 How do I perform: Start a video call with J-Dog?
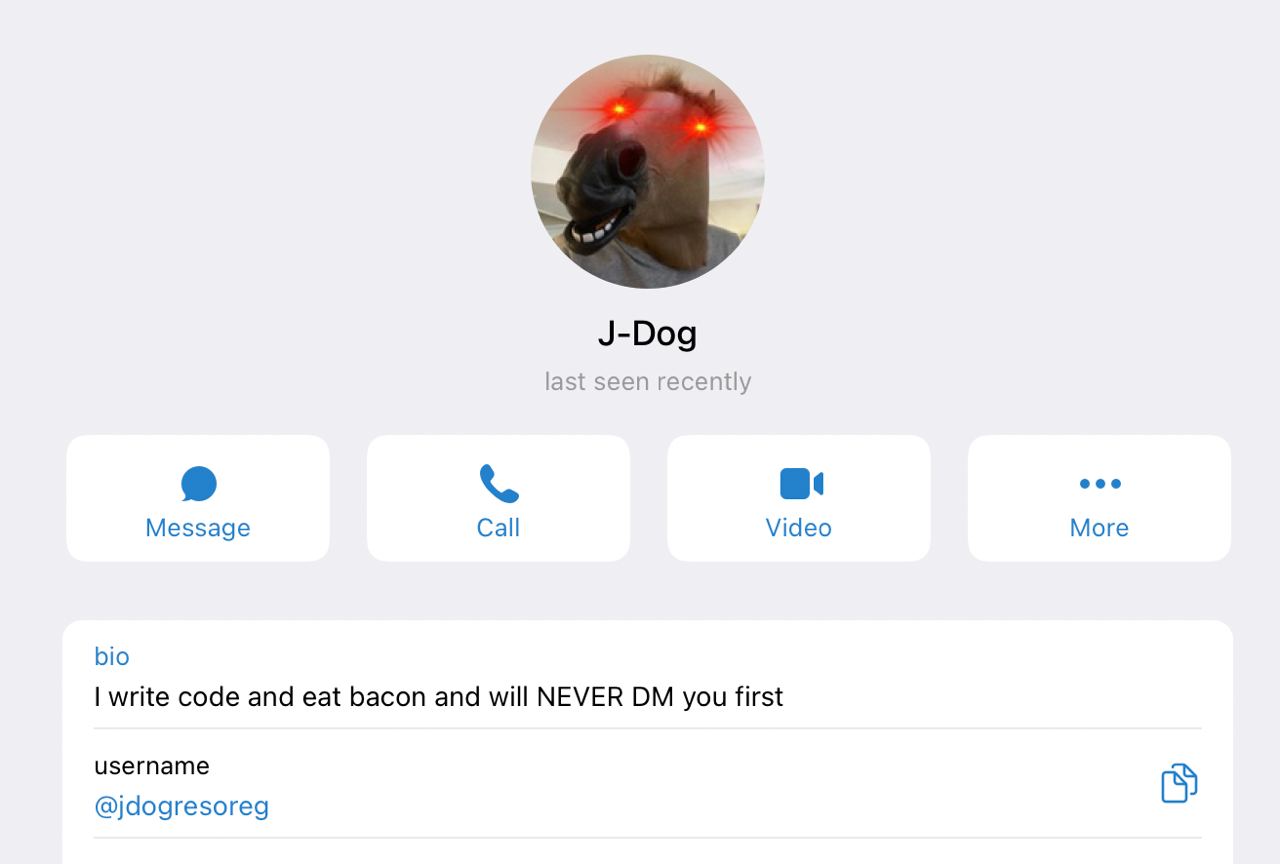[x=798, y=499]
